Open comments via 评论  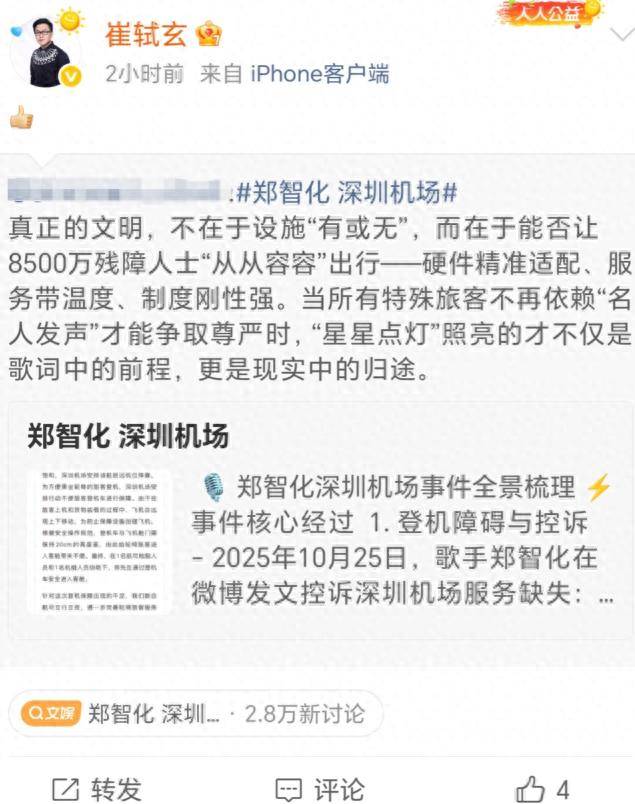[x=320, y=790]
